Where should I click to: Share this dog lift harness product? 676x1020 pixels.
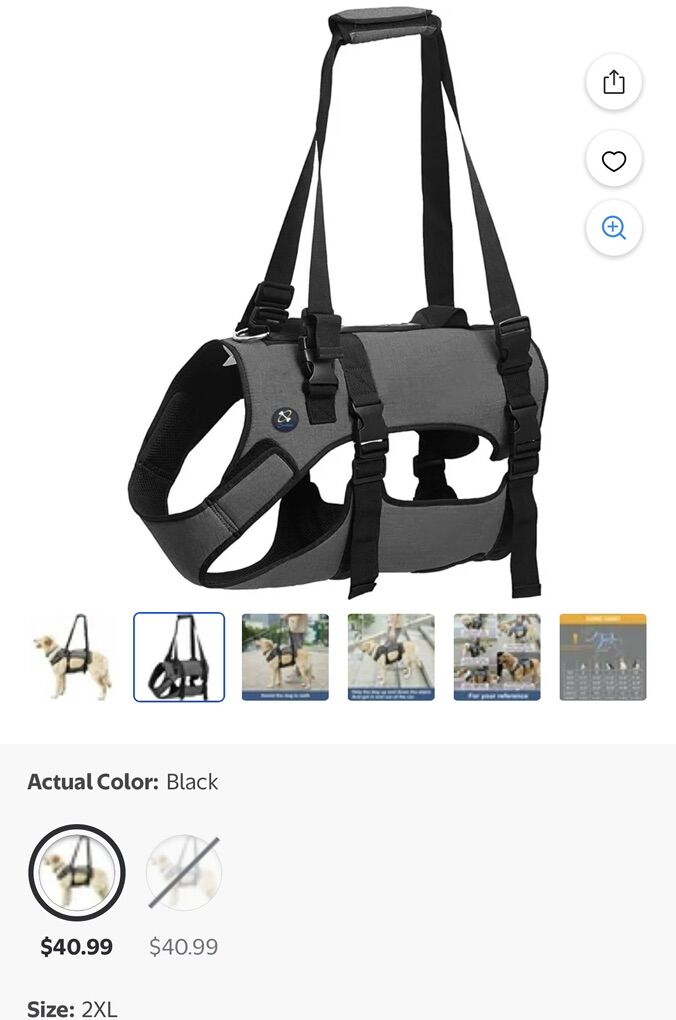[613, 83]
